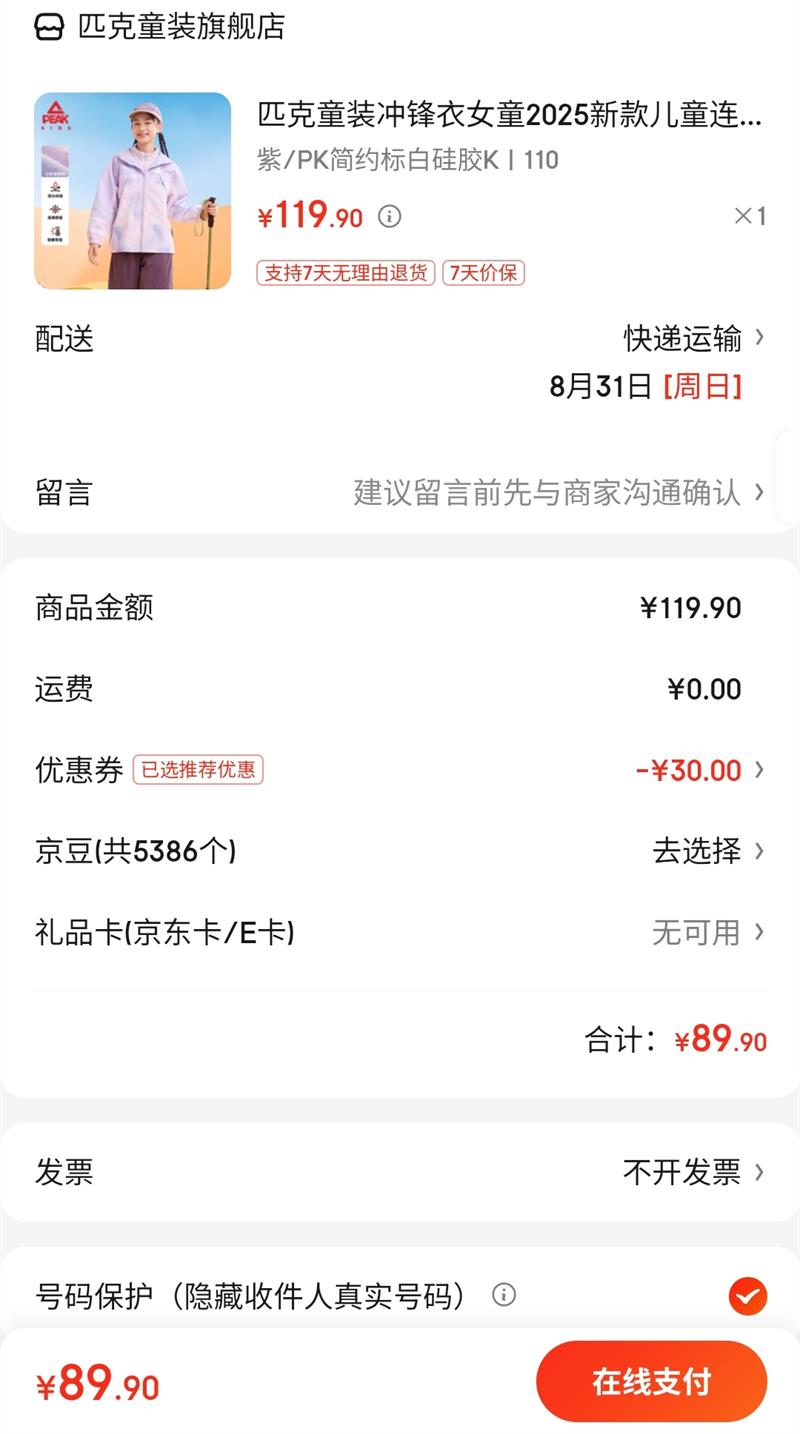The height and width of the screenshot is (1434, 800).
Task: Uncheck the 号码保护 number protection option
Action: [x=747, y=1297]
